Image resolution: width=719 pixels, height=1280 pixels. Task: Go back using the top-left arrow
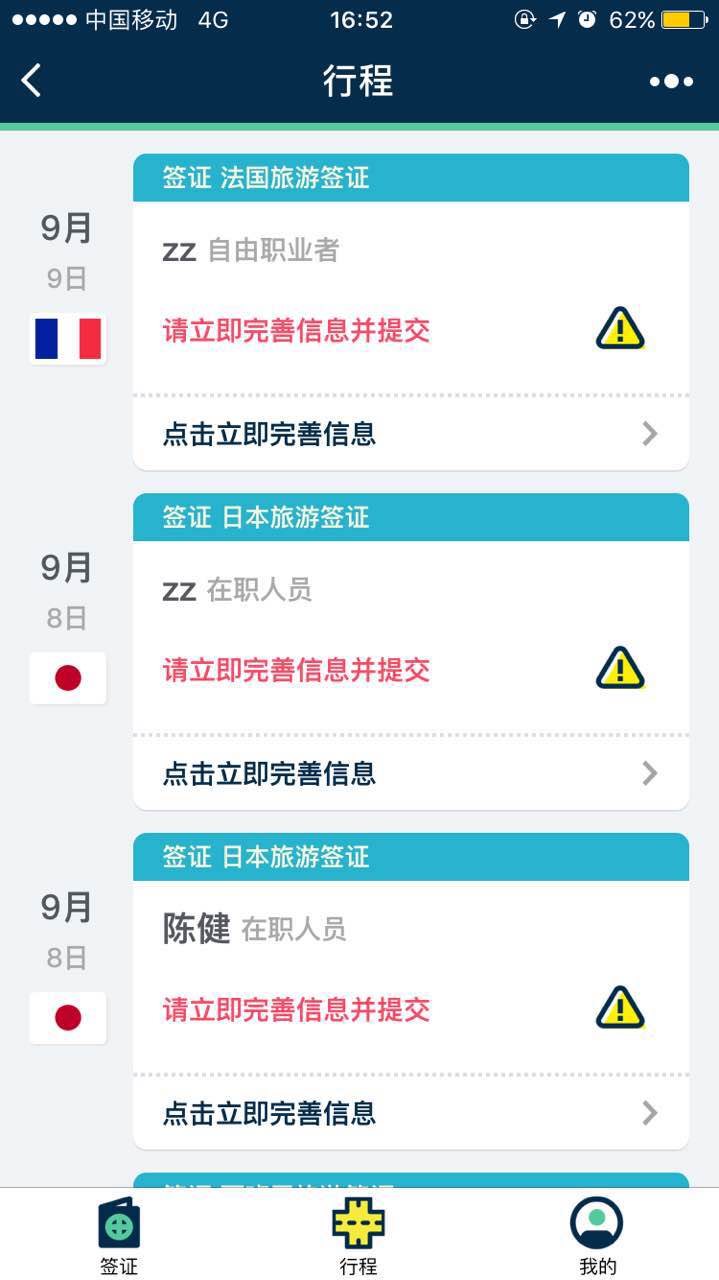(x=32, y=80)
